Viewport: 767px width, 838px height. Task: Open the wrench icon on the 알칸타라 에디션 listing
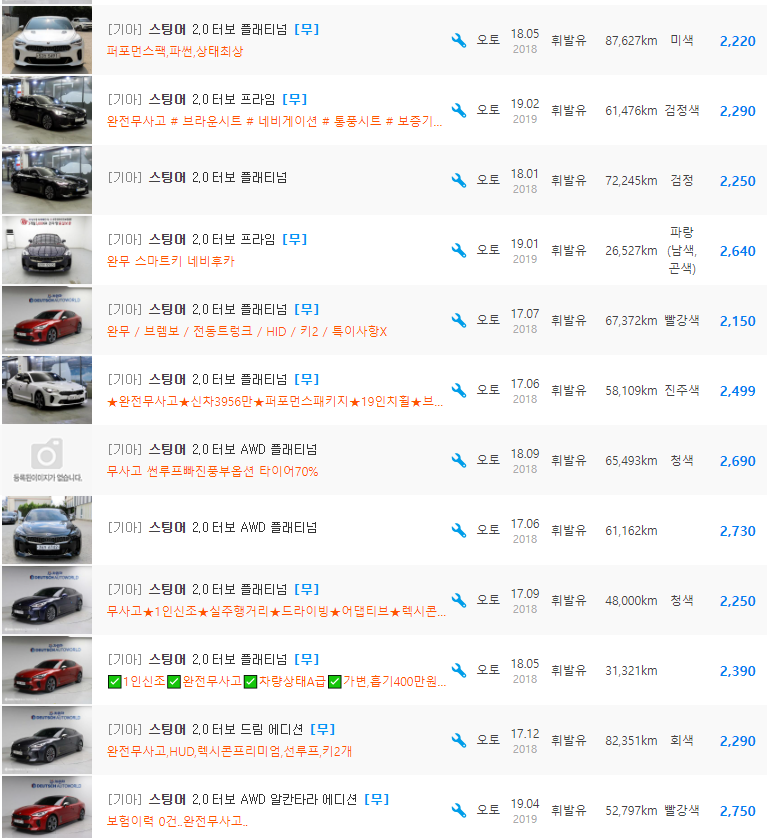[458, 809]
